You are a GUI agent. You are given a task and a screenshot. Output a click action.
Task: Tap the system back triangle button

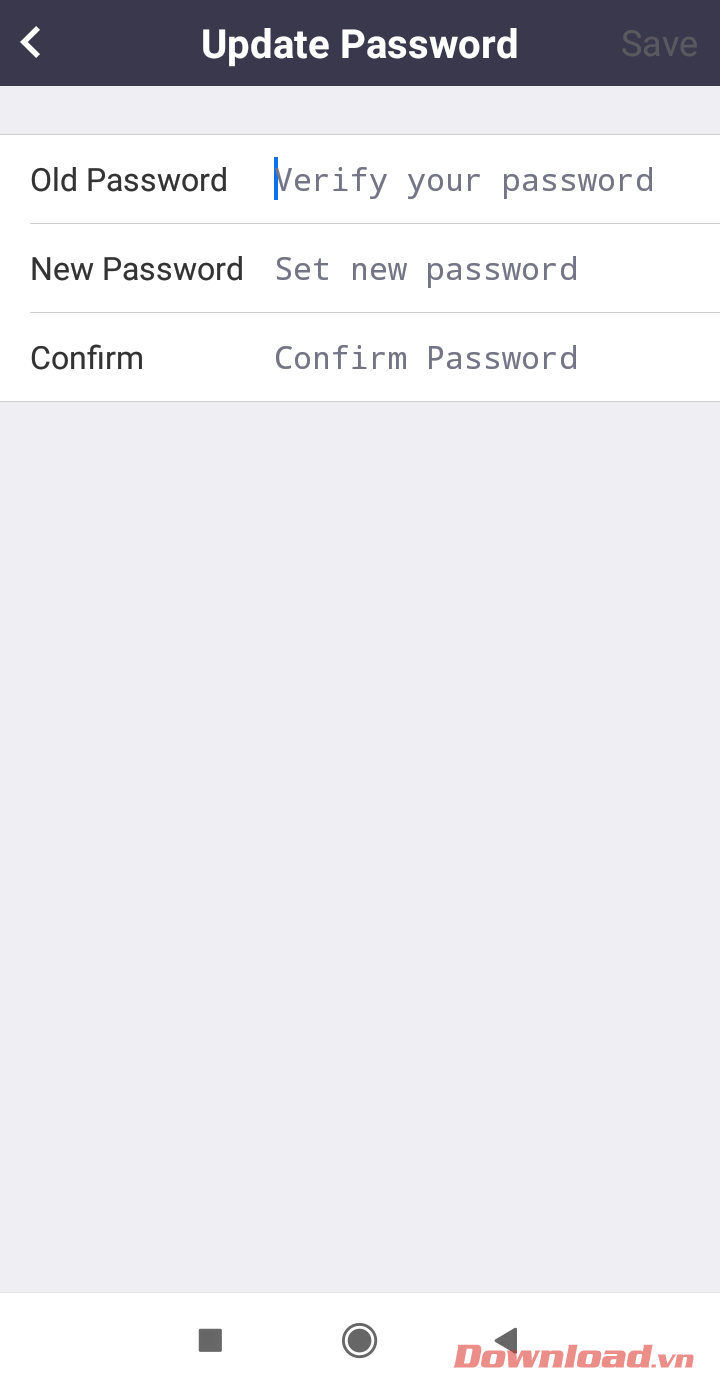click(x=506, y=1340)
